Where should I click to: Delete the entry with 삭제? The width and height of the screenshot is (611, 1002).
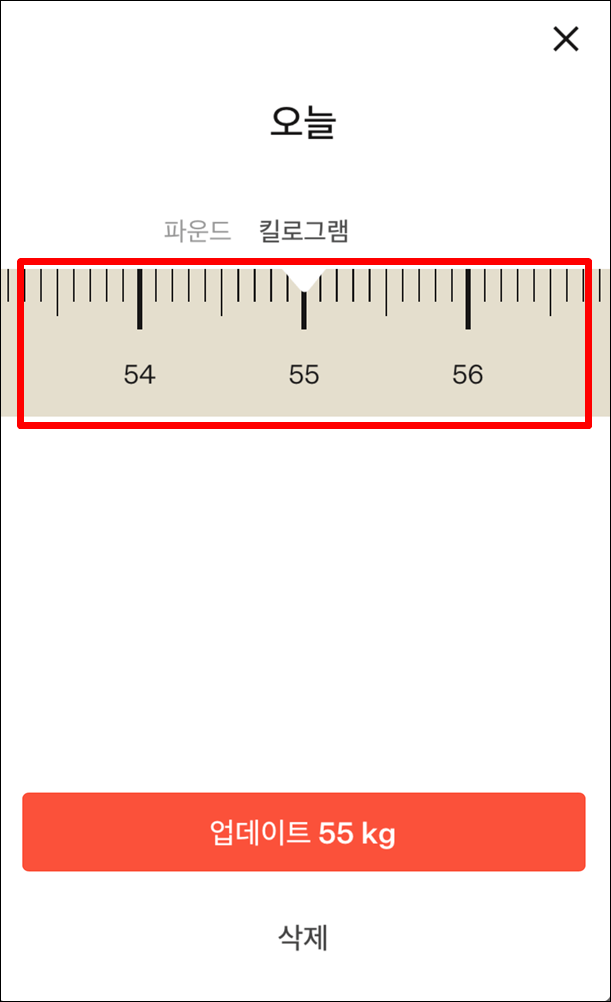[x=303, y=937]
